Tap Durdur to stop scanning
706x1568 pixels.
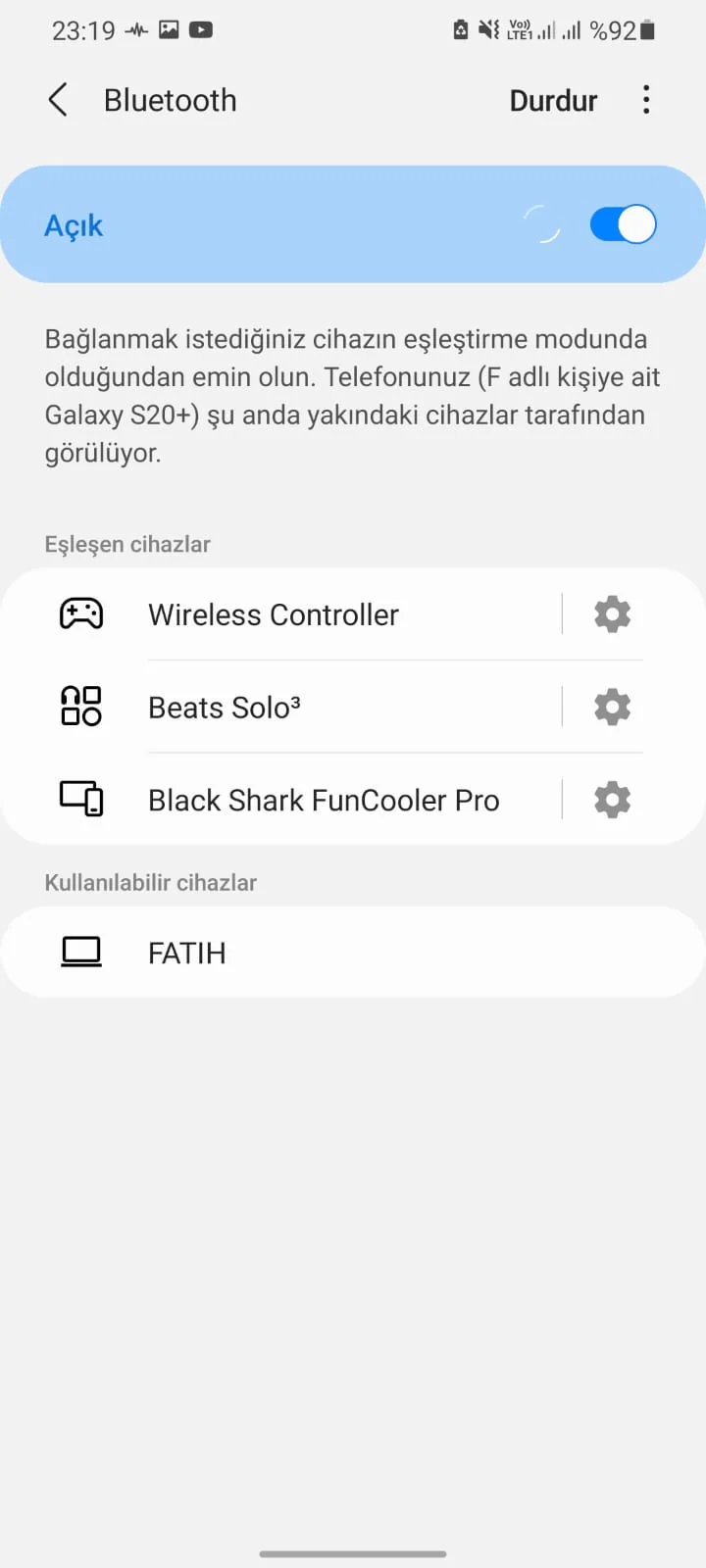point(553,101)
